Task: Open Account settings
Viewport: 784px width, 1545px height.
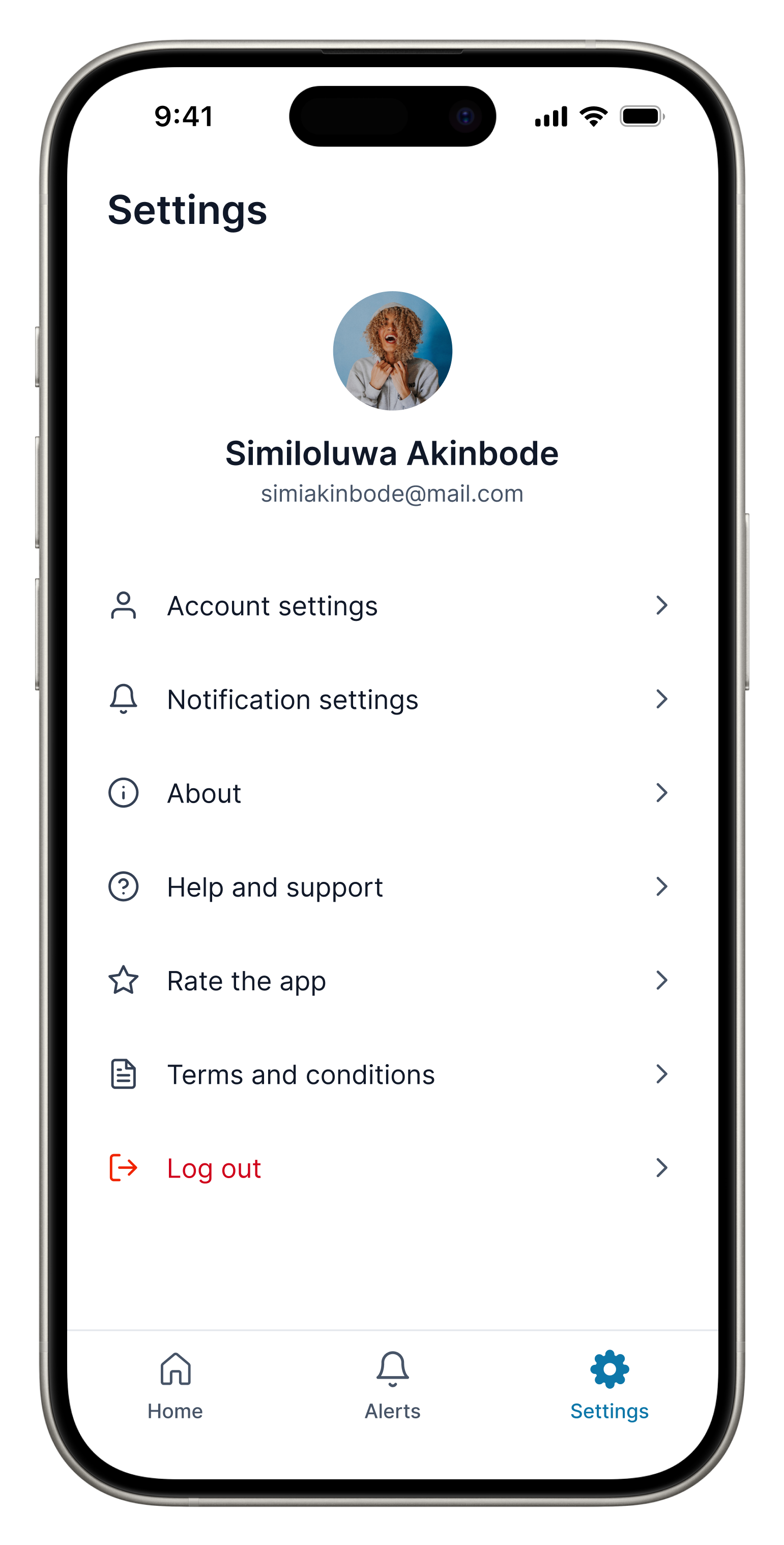Action: pyautogui.click(x=272, y=606)
